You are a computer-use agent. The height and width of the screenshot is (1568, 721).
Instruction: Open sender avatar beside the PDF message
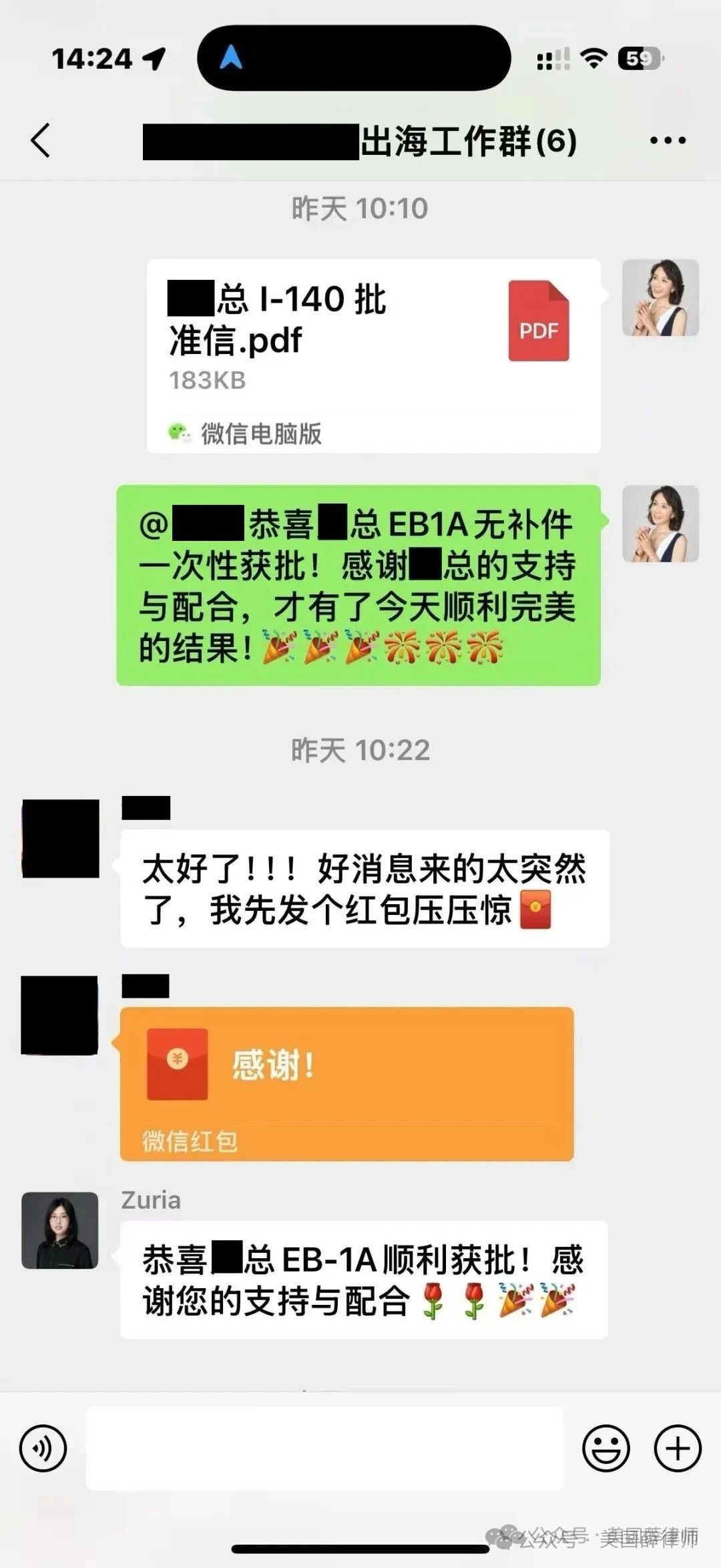(x=660, y=298)
